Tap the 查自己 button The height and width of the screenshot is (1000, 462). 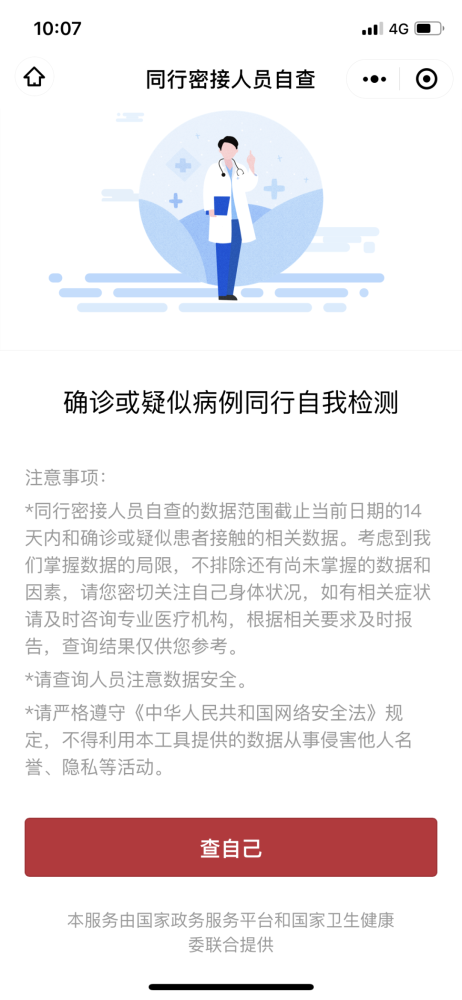(231, 848)
